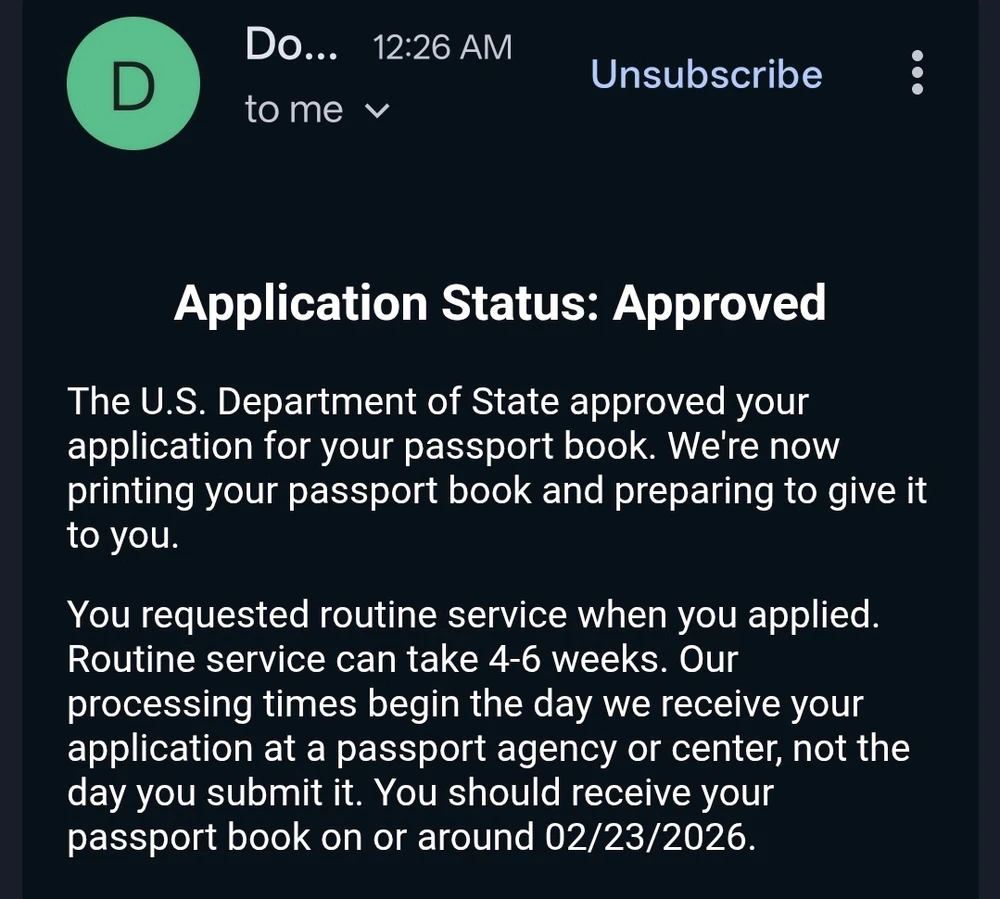Image resolution: width=1000 pixels, height=899 pixels.
Task: Open the email overflow menu
Action: pyautogui.click(x=917, y=73)
